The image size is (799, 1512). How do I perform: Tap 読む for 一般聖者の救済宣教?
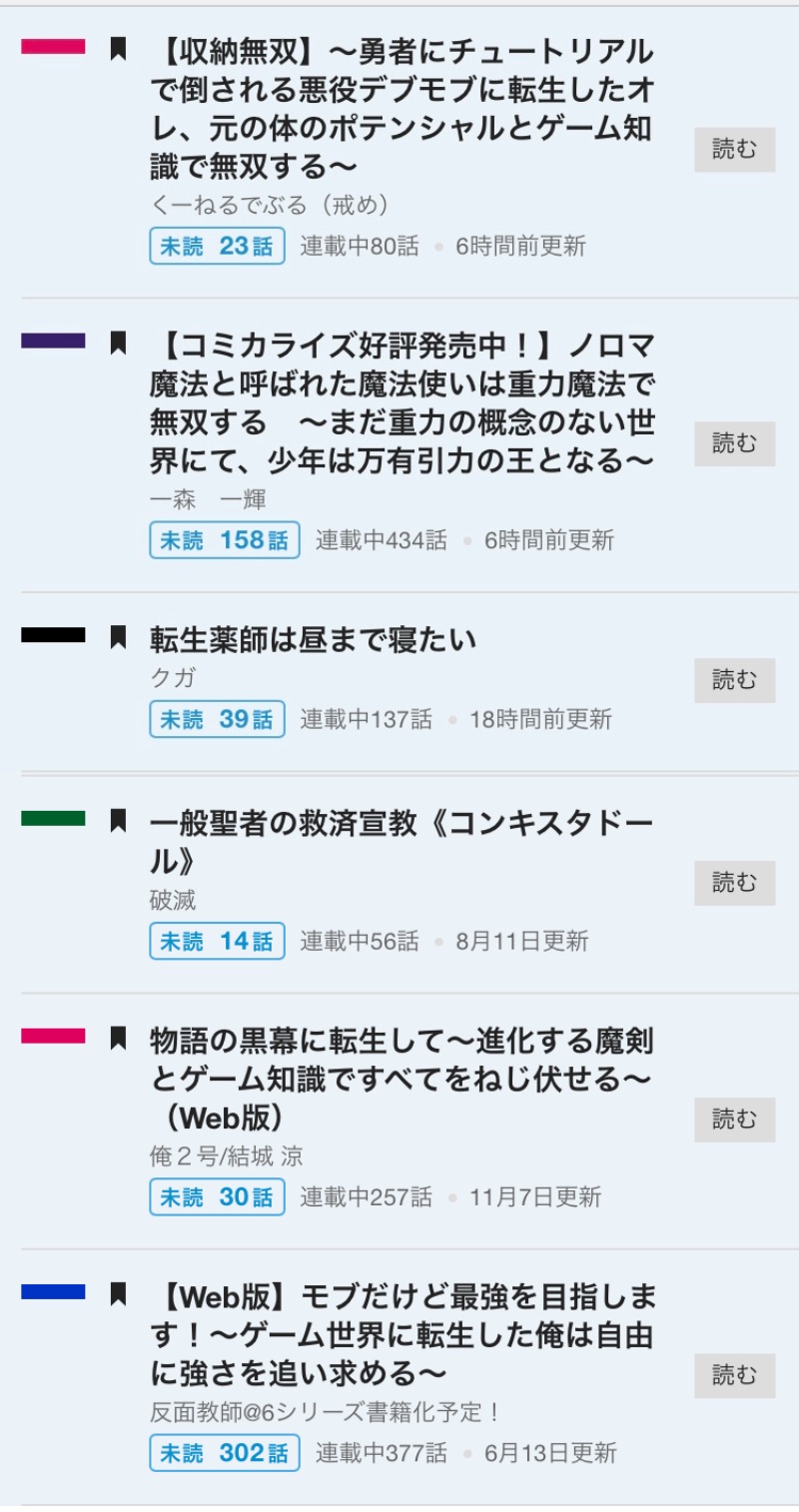(x=734, y=883)
